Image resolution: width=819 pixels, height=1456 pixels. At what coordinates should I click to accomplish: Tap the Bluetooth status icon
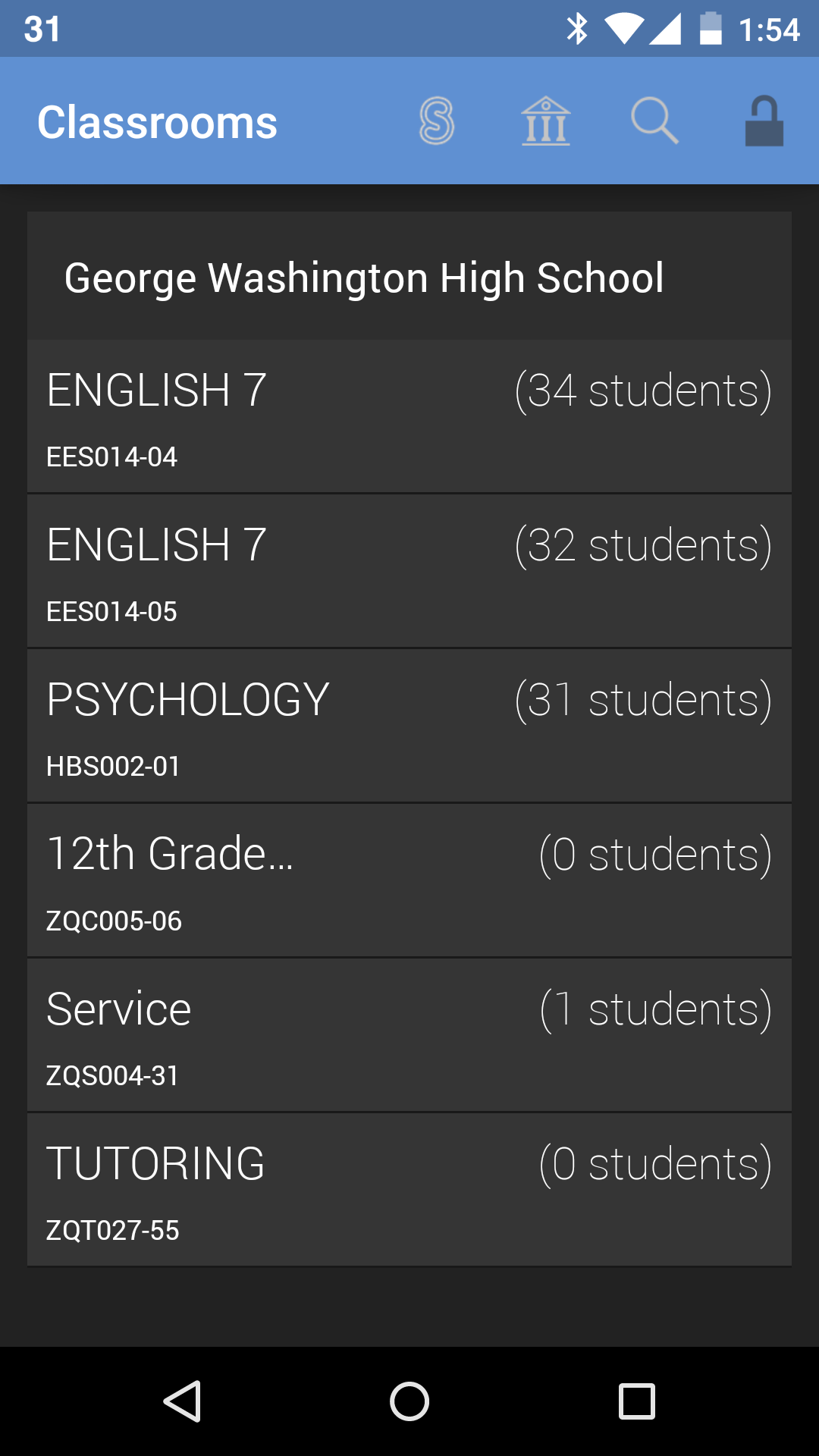(578, 28)
